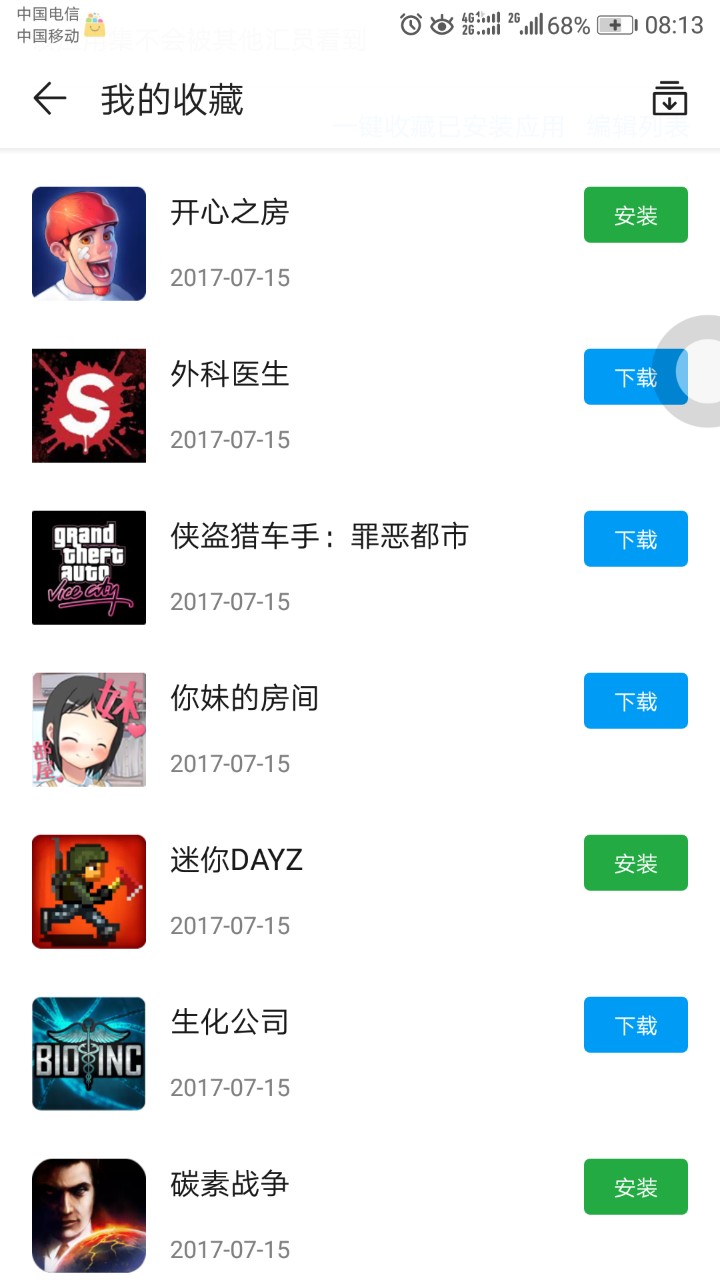Viewport: 720px width, 1280px height.
Task: Download 侠盗猎车手：罪恶都市
Action: [x=636, y=539]
